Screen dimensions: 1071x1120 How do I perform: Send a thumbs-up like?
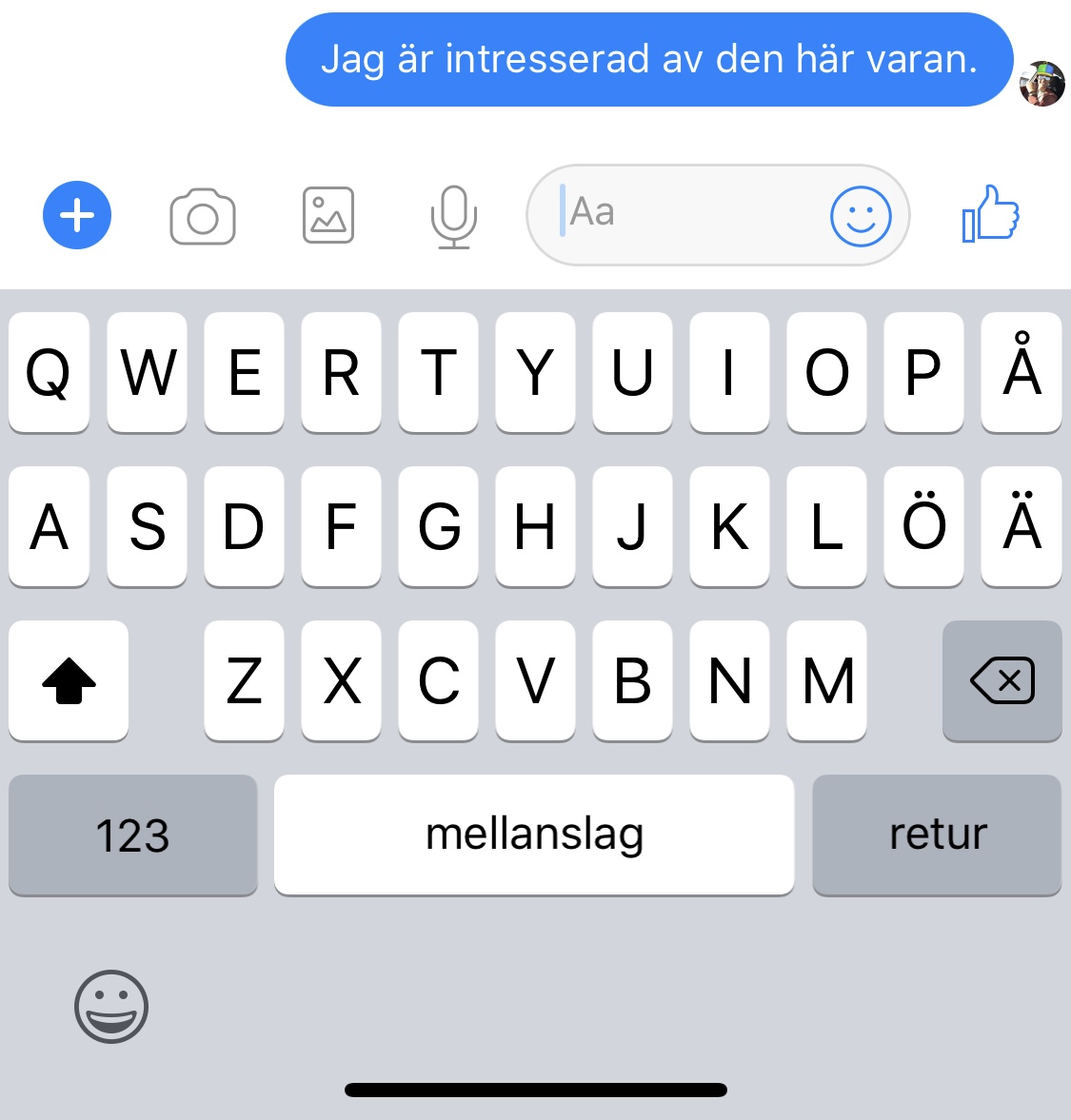point(988,215)
